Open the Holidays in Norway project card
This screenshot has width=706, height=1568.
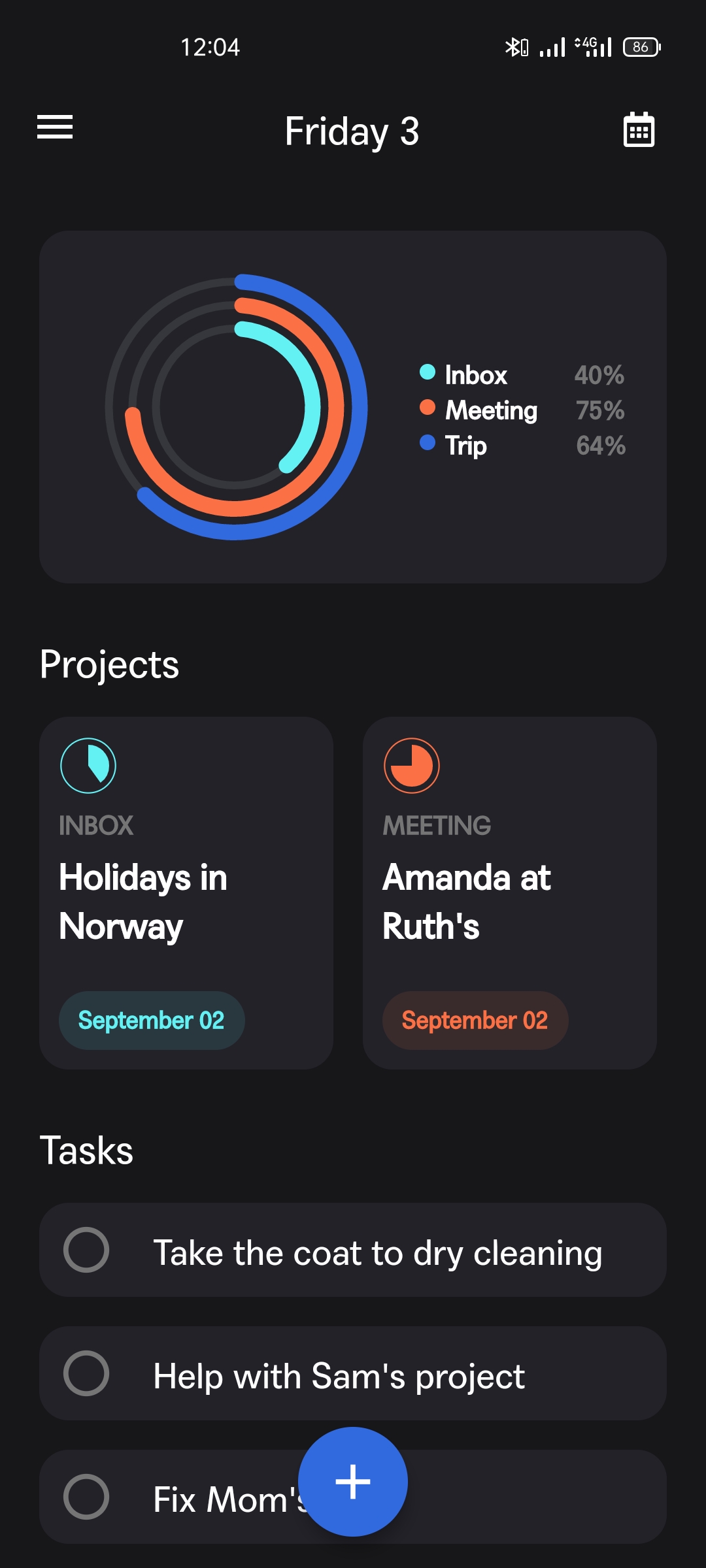[x=186, y=892]
